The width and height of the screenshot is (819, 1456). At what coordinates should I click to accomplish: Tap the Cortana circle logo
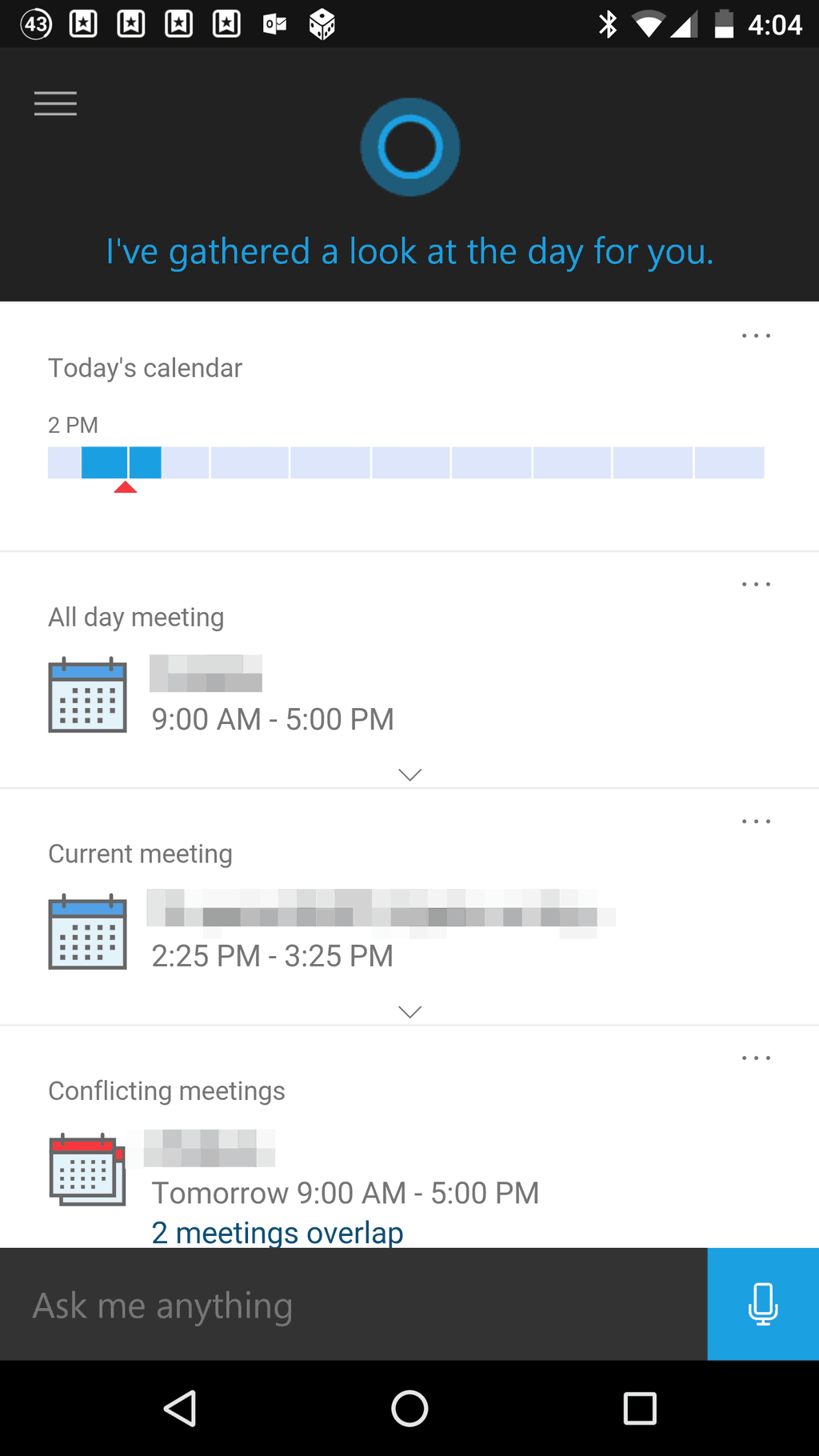(x=409, y=147)
